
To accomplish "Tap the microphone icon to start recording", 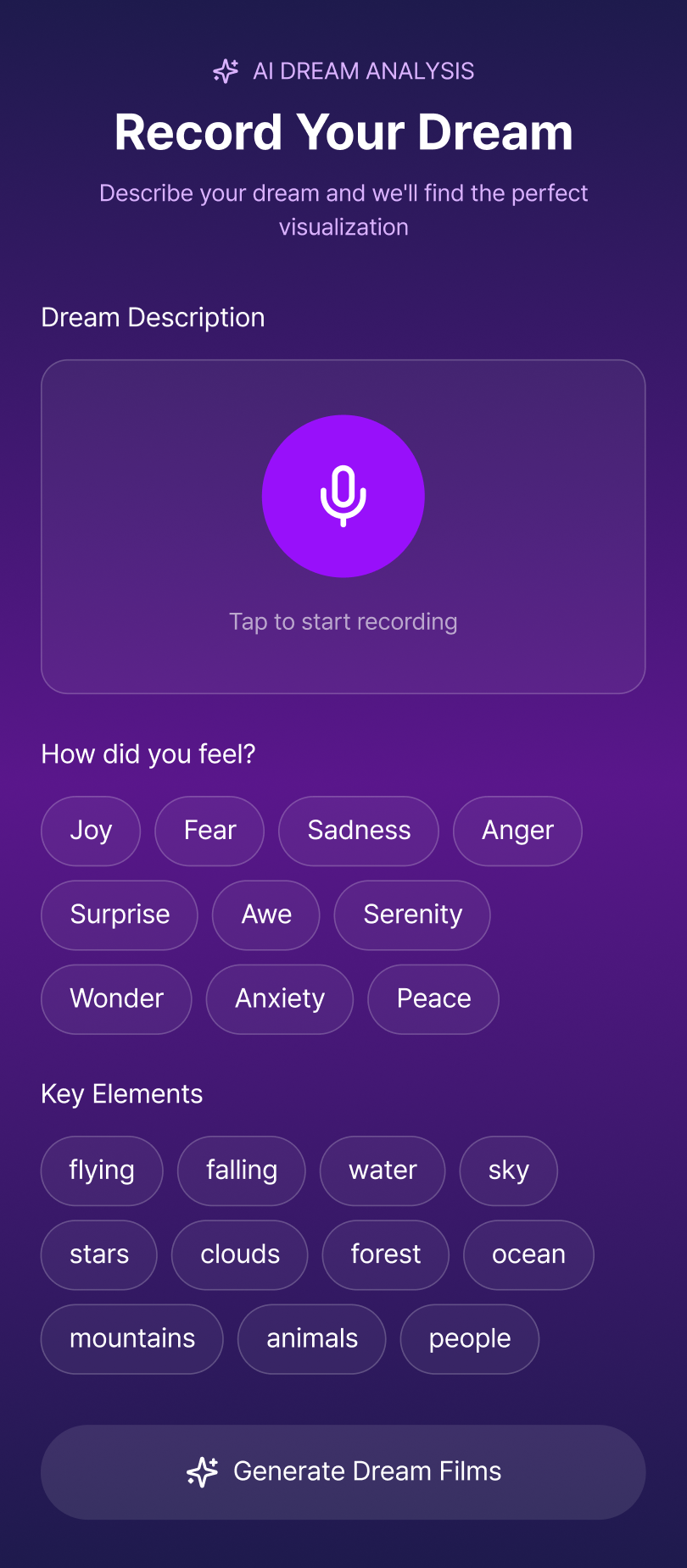I will point(343,496).
